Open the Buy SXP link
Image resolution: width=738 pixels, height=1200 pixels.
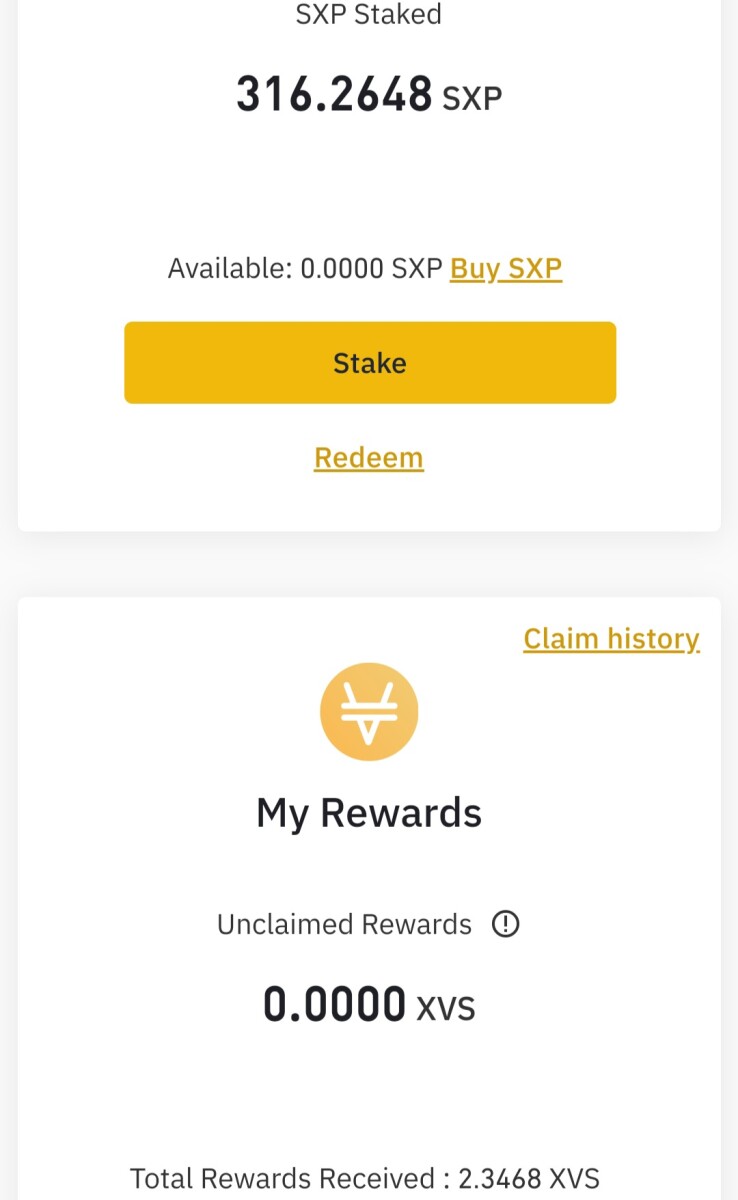[505, 268]
